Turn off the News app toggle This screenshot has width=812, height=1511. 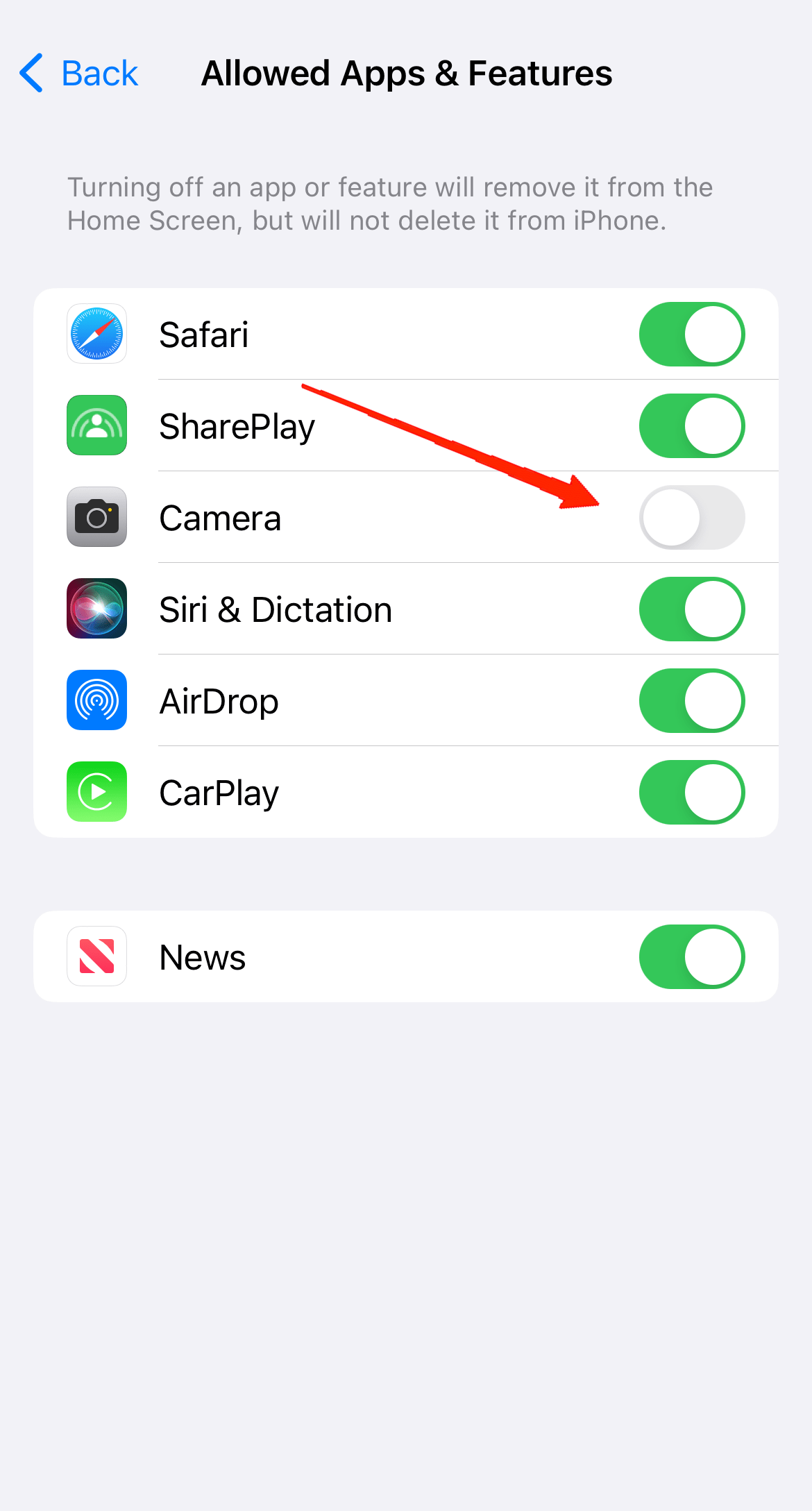point(691,956)
